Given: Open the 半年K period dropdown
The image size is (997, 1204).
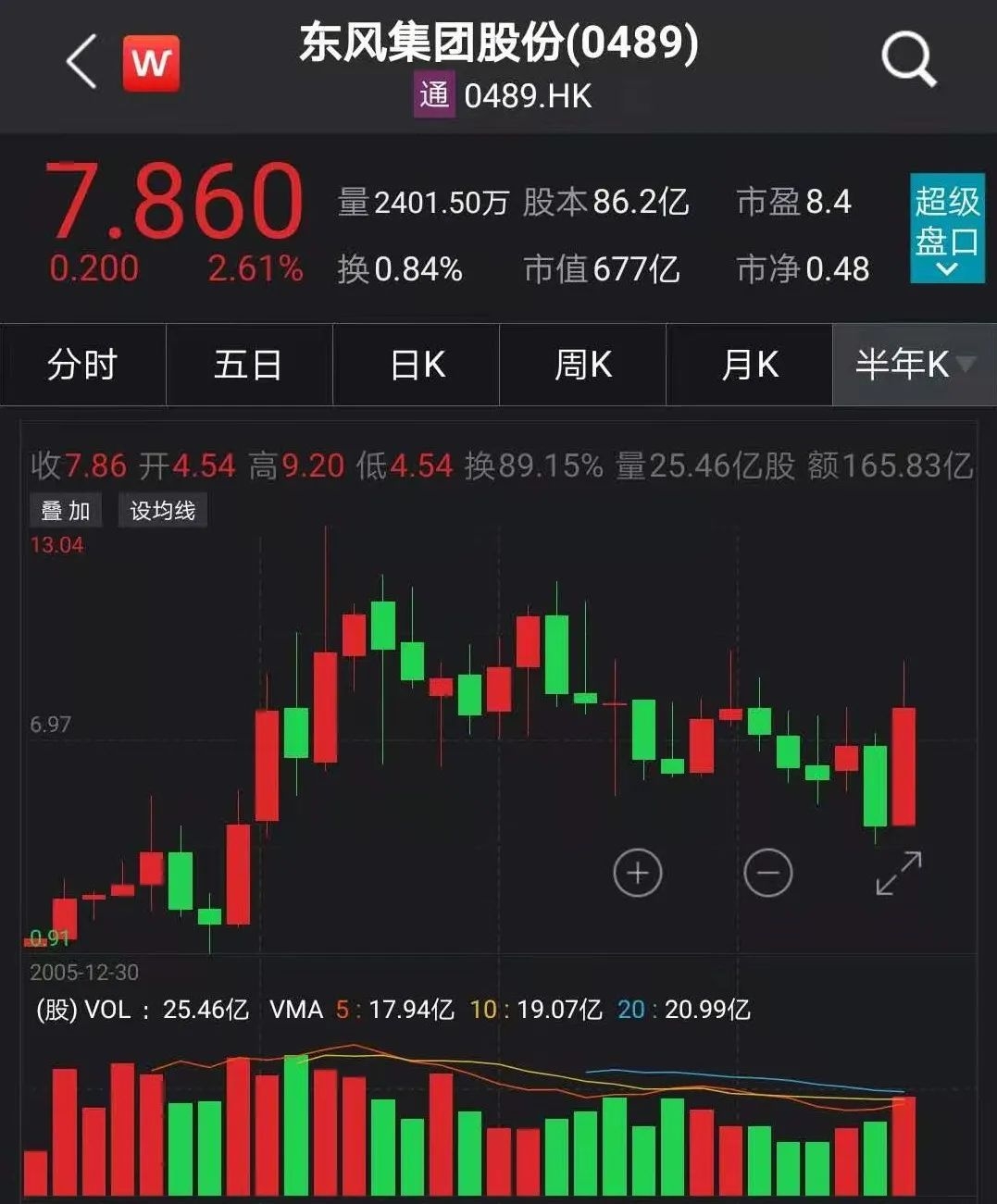Looking at the screenshot, I should tap(914, 365).
